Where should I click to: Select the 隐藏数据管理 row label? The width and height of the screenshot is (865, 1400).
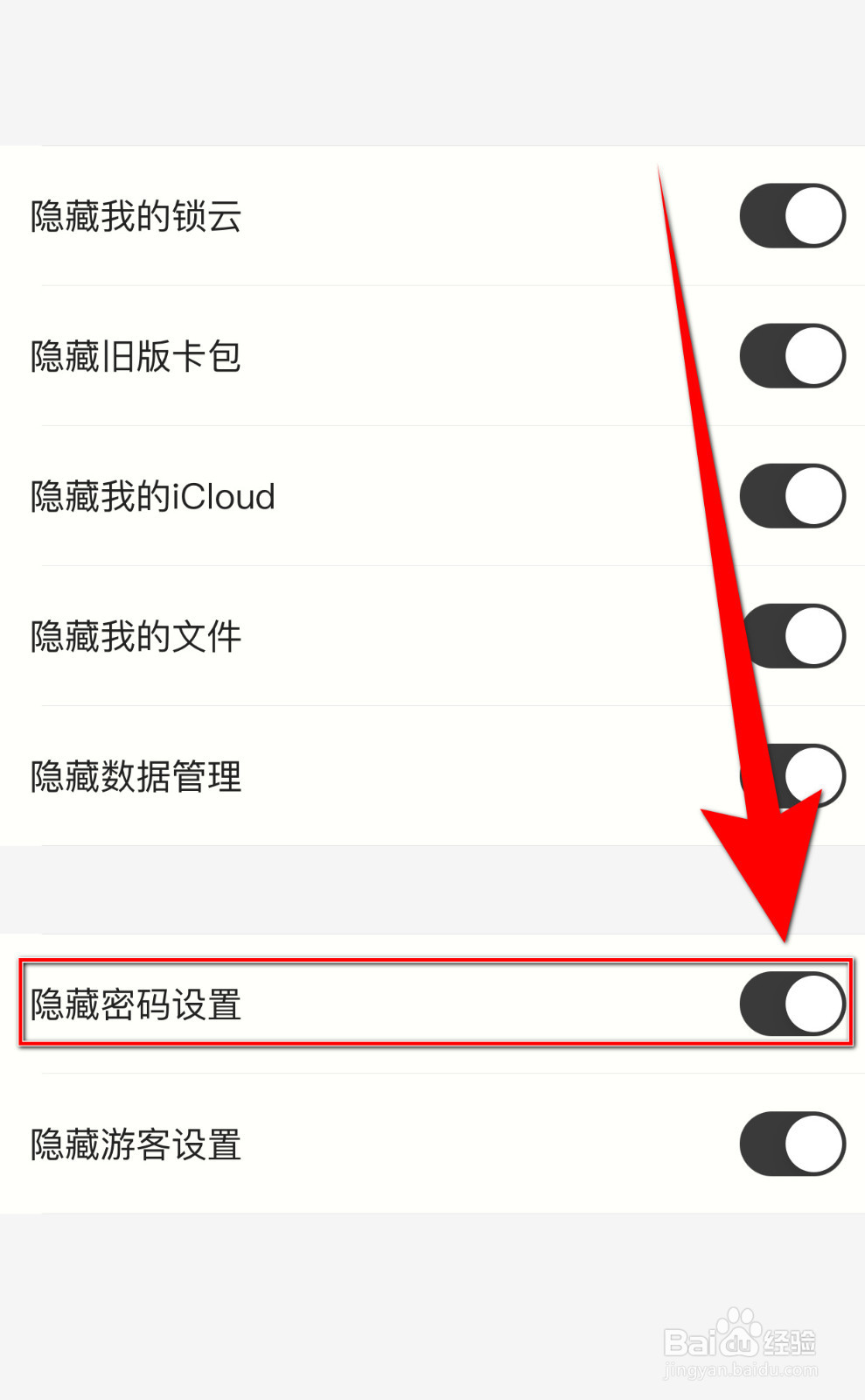136,776
